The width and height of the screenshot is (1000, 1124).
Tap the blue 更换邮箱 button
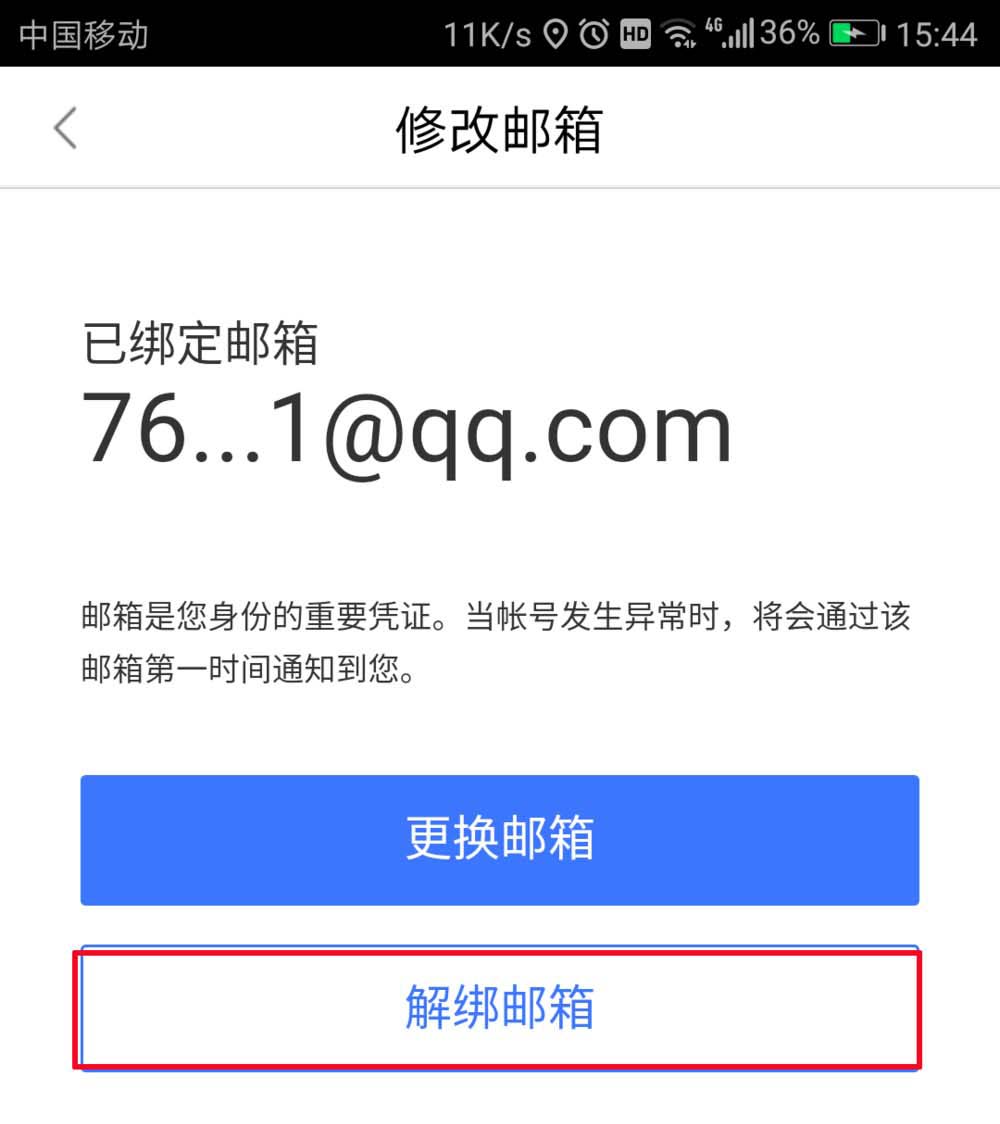[499, 839]
